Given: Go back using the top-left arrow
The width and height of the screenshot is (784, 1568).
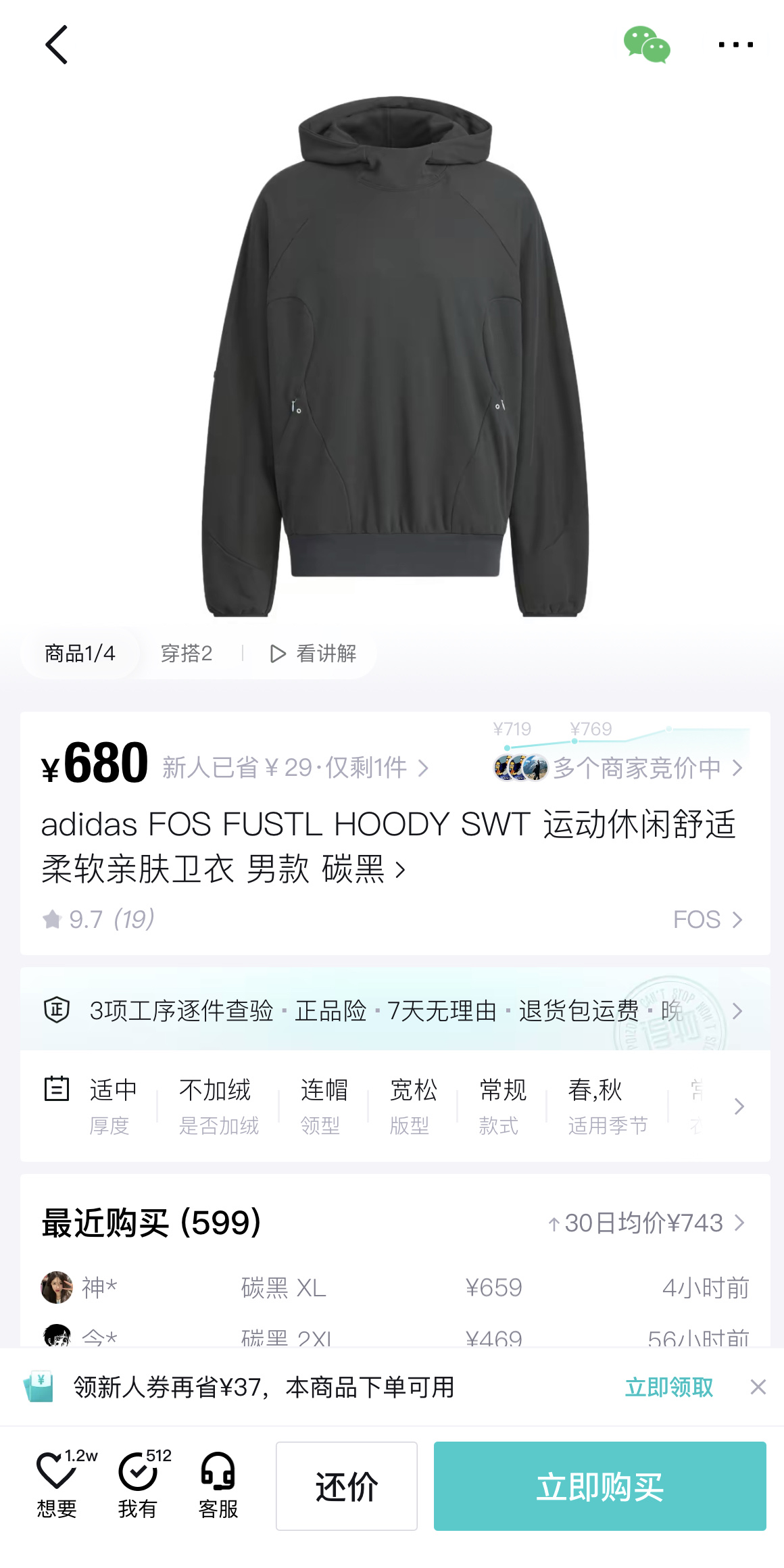Looking at the screenshot, I should 57,45.
